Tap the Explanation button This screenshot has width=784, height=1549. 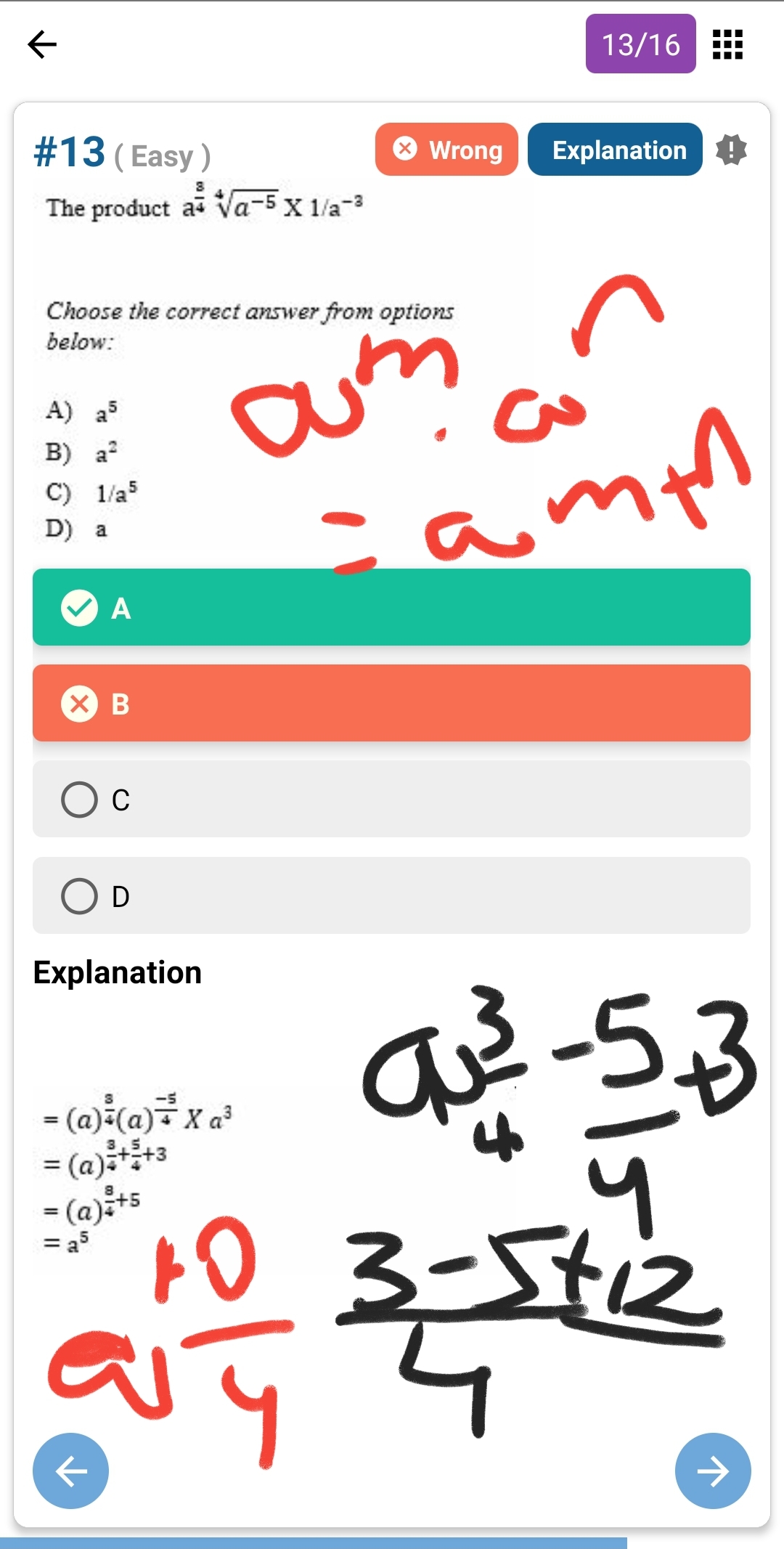[615, 150]
